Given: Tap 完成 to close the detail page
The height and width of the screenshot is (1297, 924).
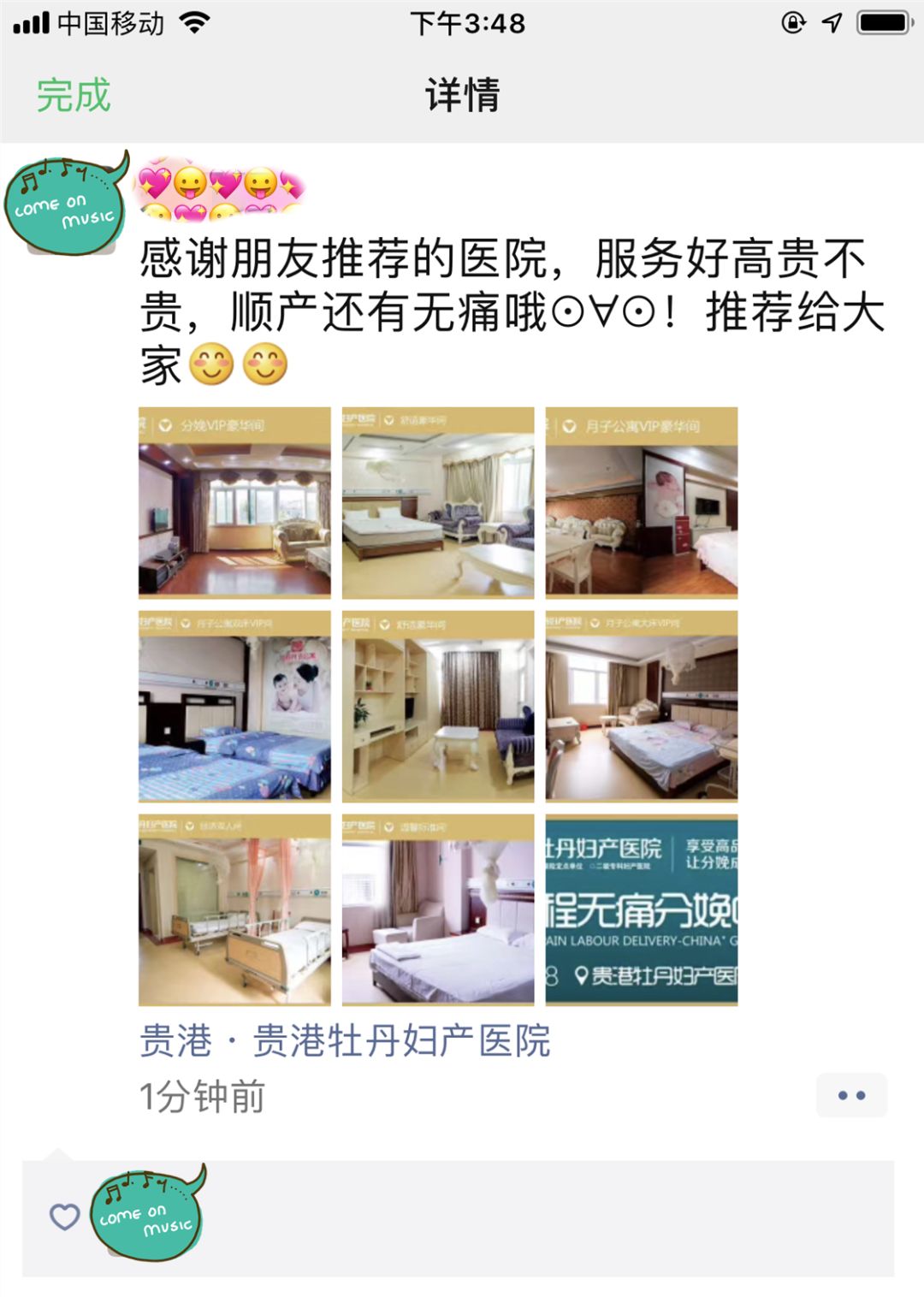Looking at the screenshot, I should click(x=74, y=95).
